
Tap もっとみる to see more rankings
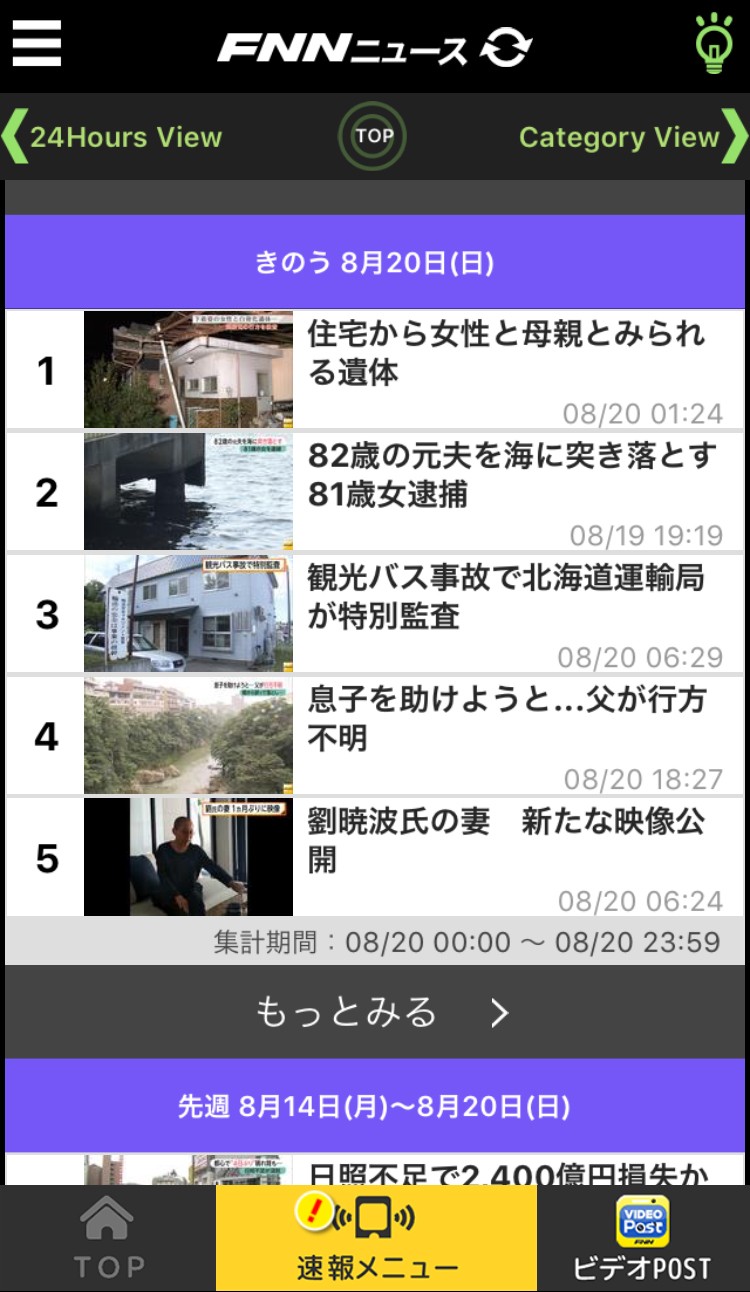point(375,1012)
